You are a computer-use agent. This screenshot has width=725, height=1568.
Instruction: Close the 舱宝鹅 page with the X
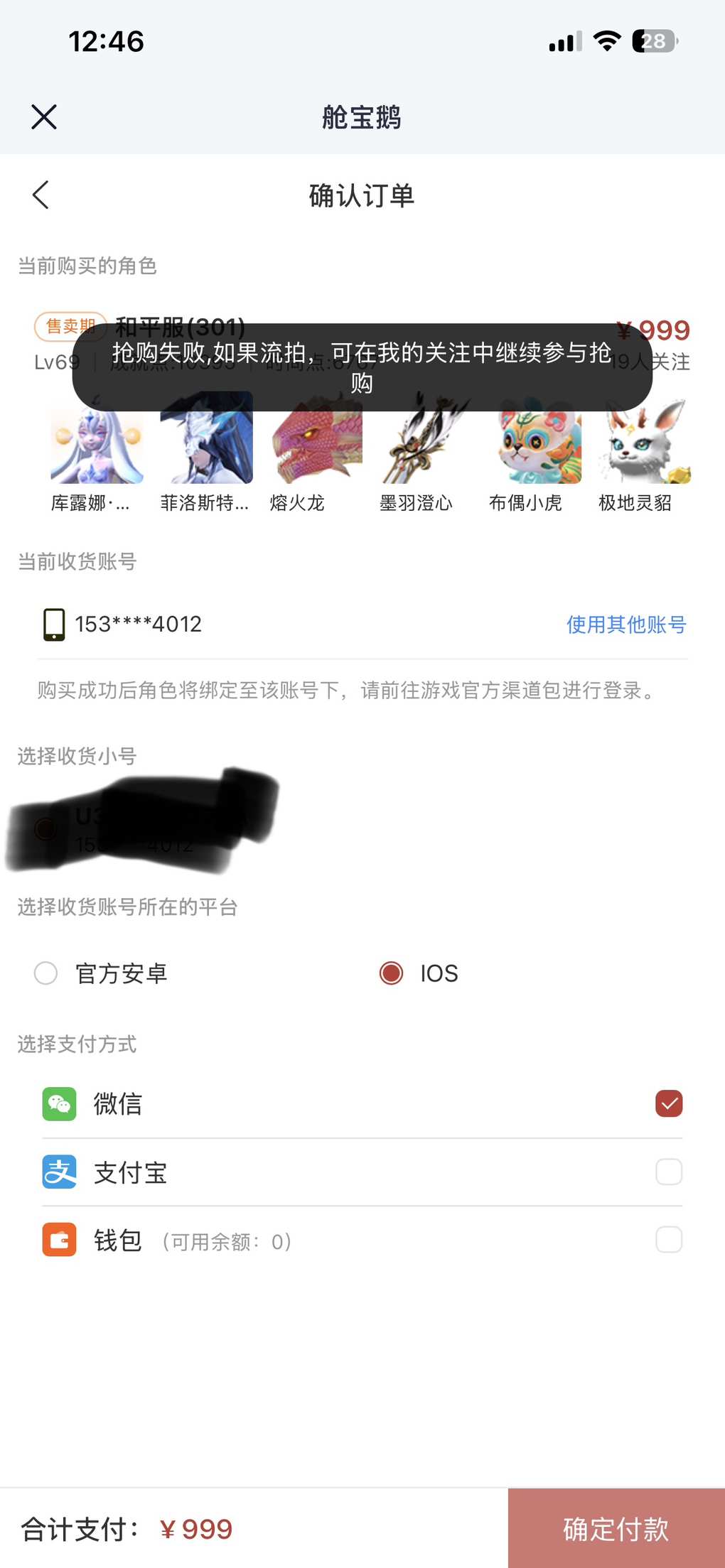44,117
